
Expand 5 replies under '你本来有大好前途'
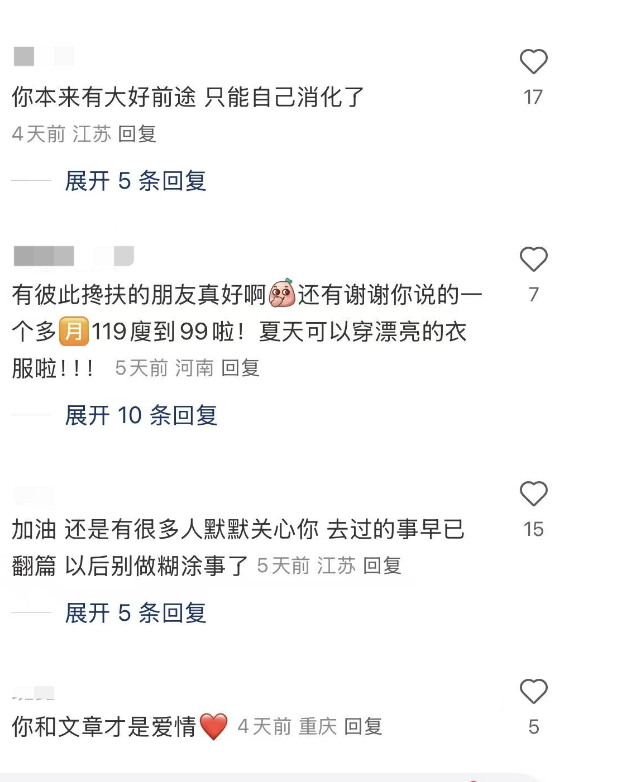(x=135, y=181)
